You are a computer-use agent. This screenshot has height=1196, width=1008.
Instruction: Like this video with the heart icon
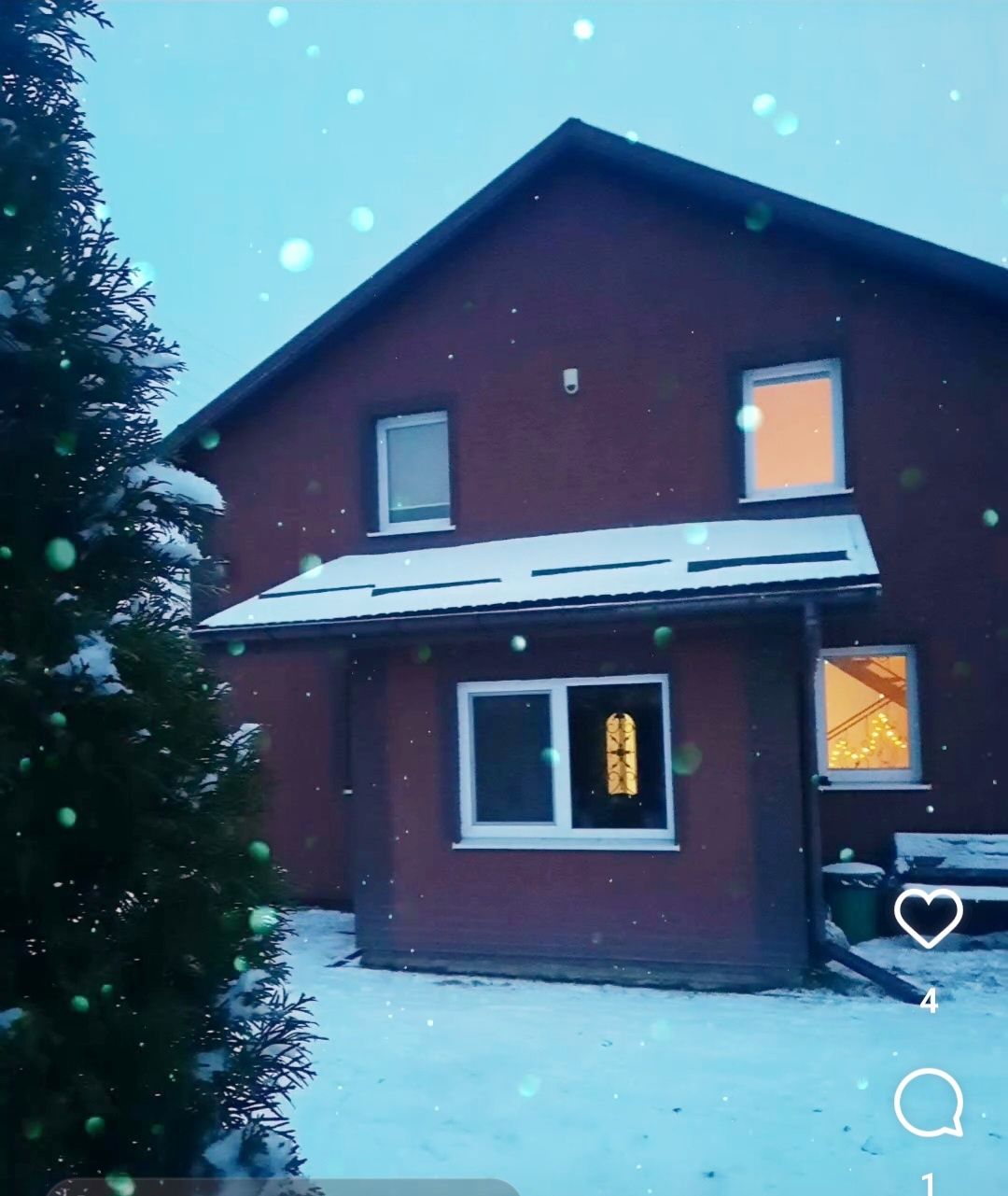[x=928, y=918]
